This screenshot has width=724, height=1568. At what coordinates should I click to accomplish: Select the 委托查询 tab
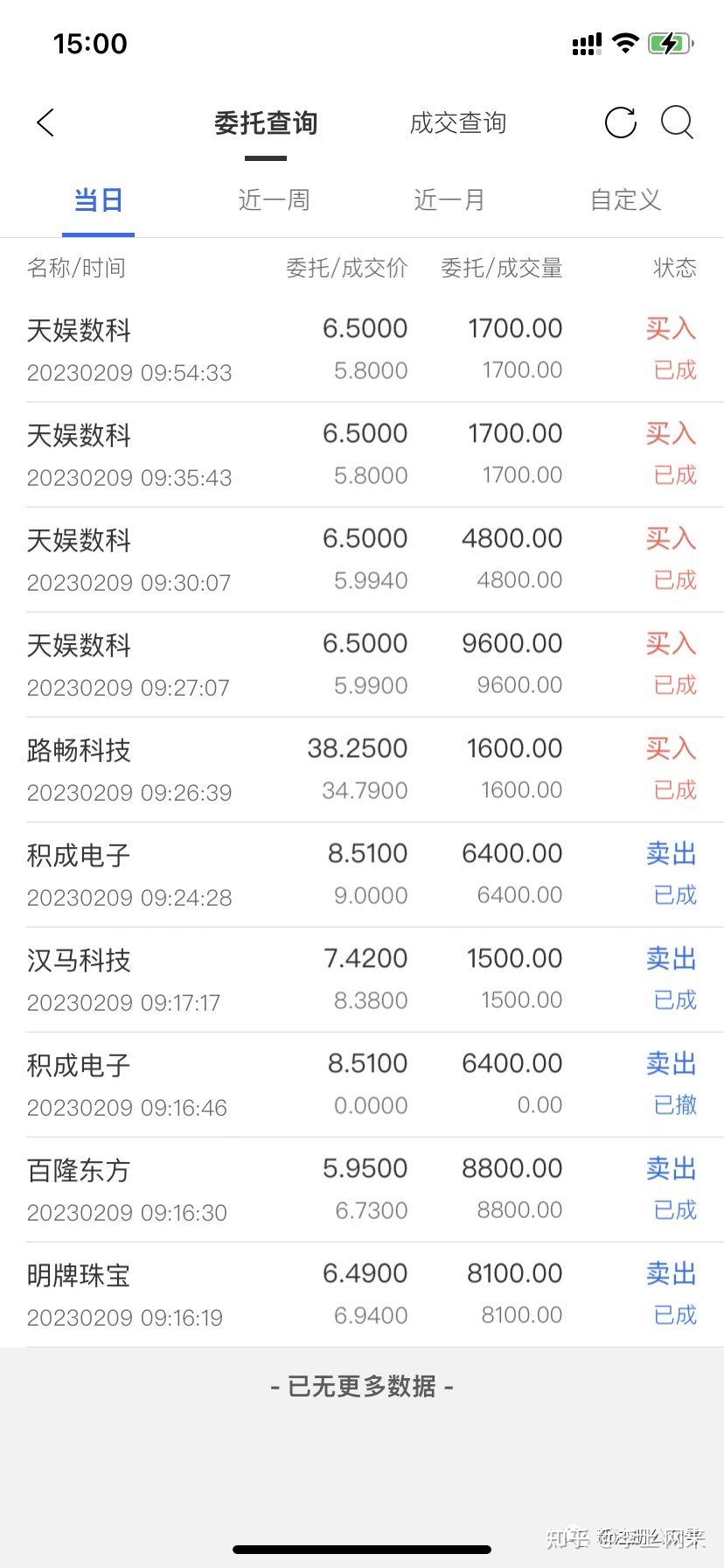point(266,123)
